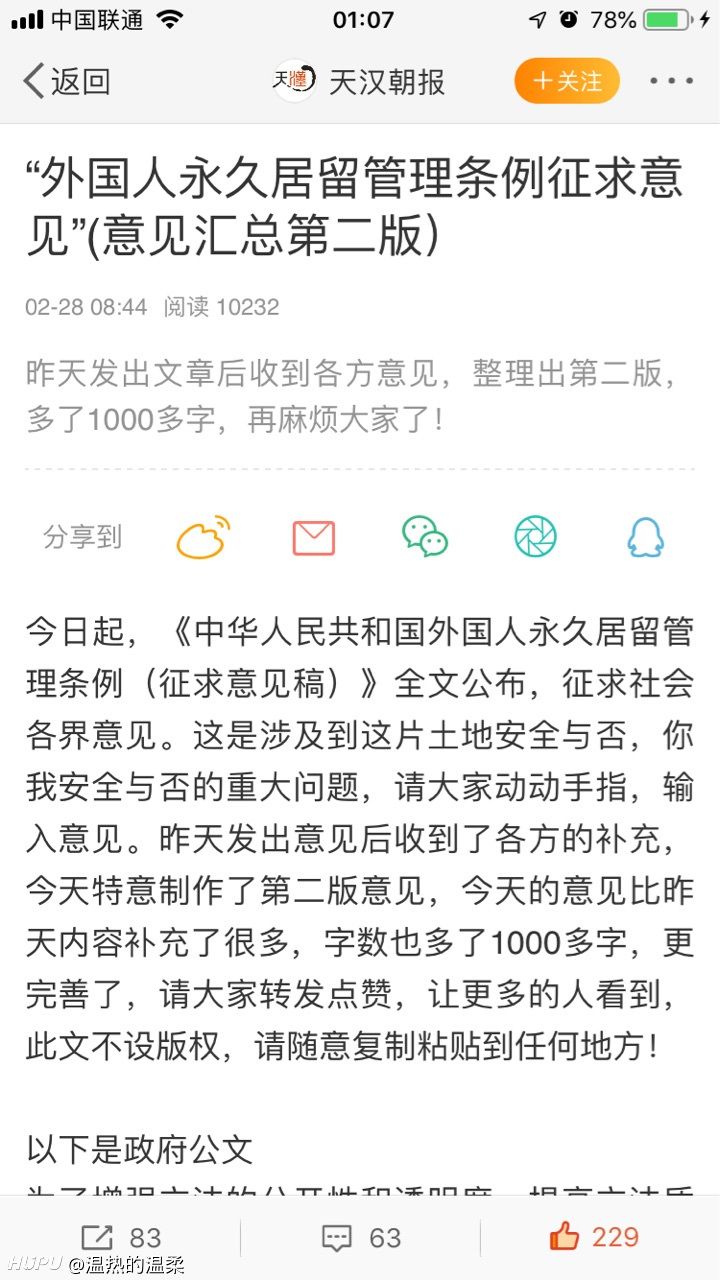Open the 天汉朝报 author profile

click(x=359, y=81)
